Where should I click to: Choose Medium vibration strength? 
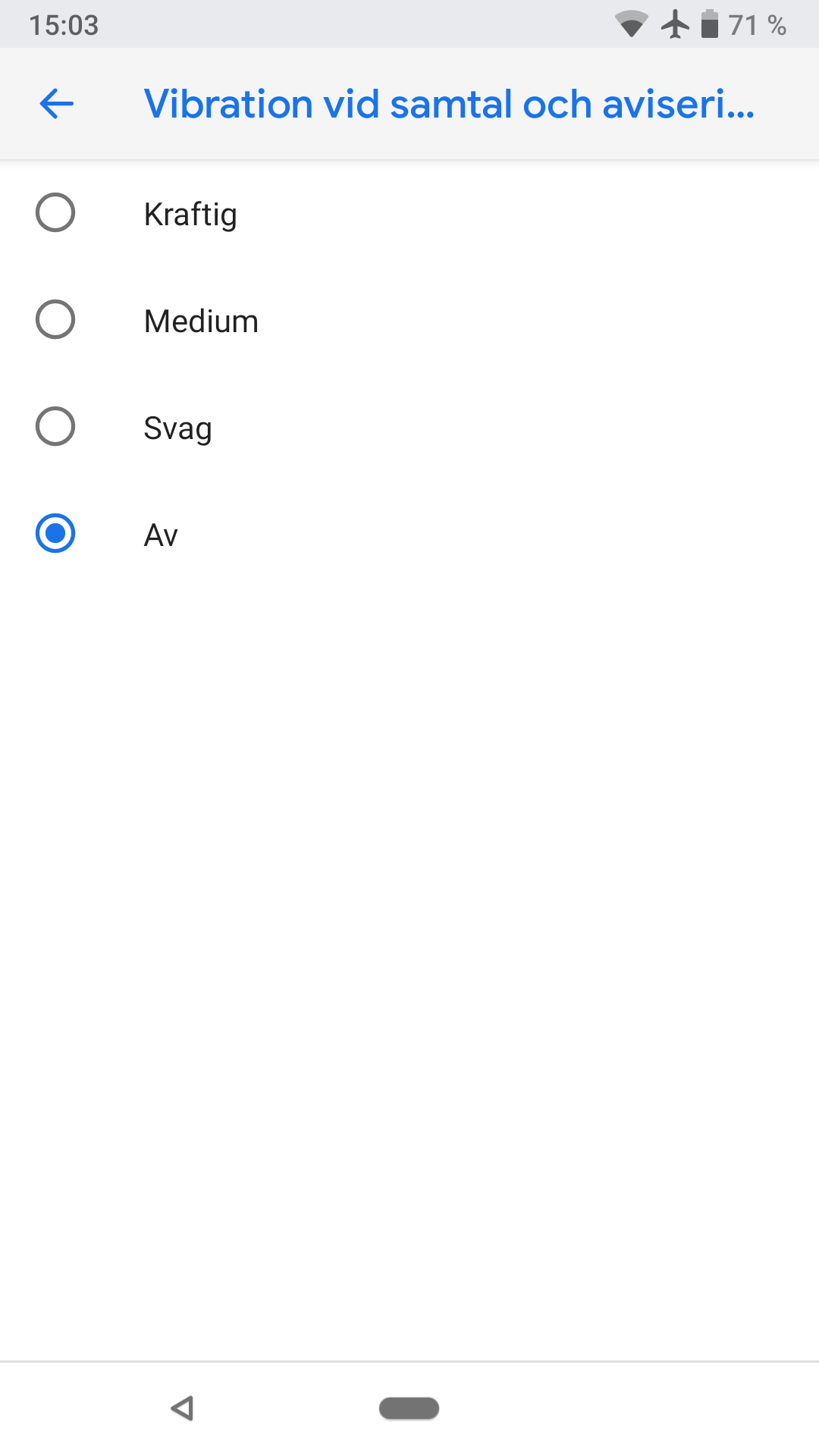coord(409,320)
